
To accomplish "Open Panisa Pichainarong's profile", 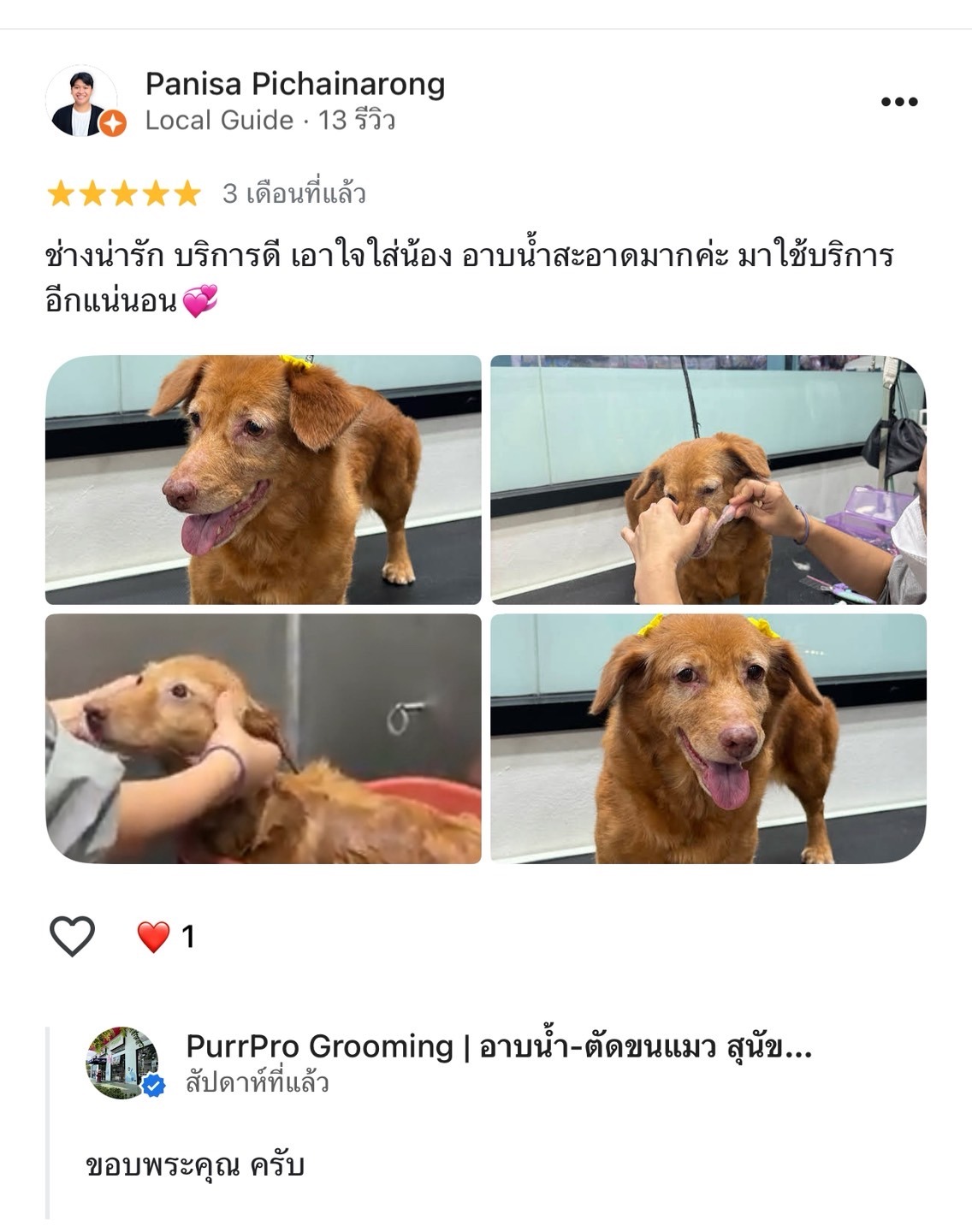I will coord(294,85).
